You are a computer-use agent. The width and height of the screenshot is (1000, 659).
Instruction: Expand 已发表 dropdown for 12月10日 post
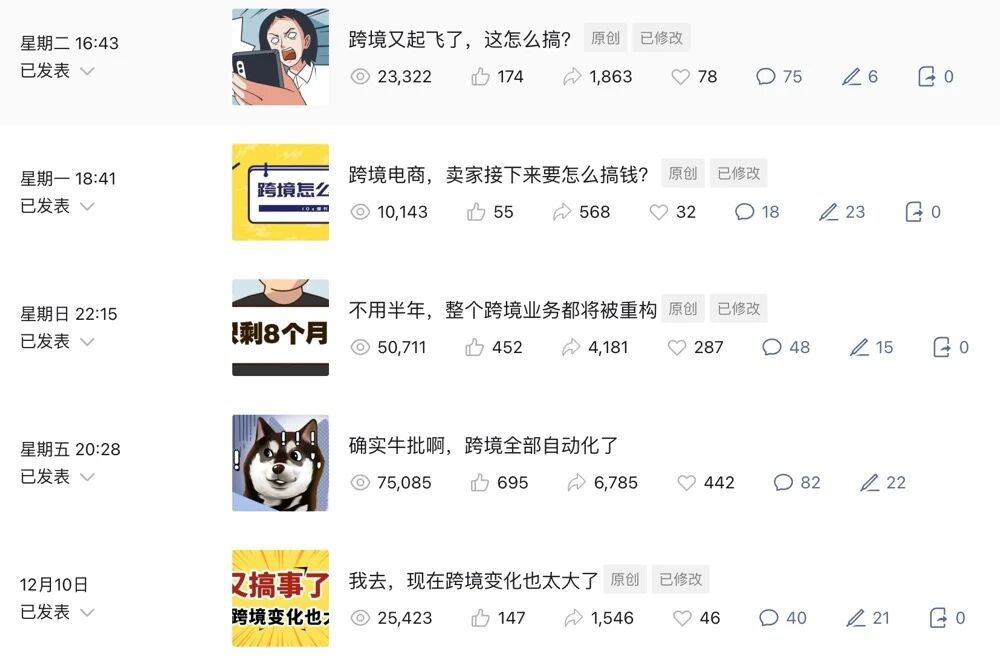pyautogui.click(x=87, y=612)
